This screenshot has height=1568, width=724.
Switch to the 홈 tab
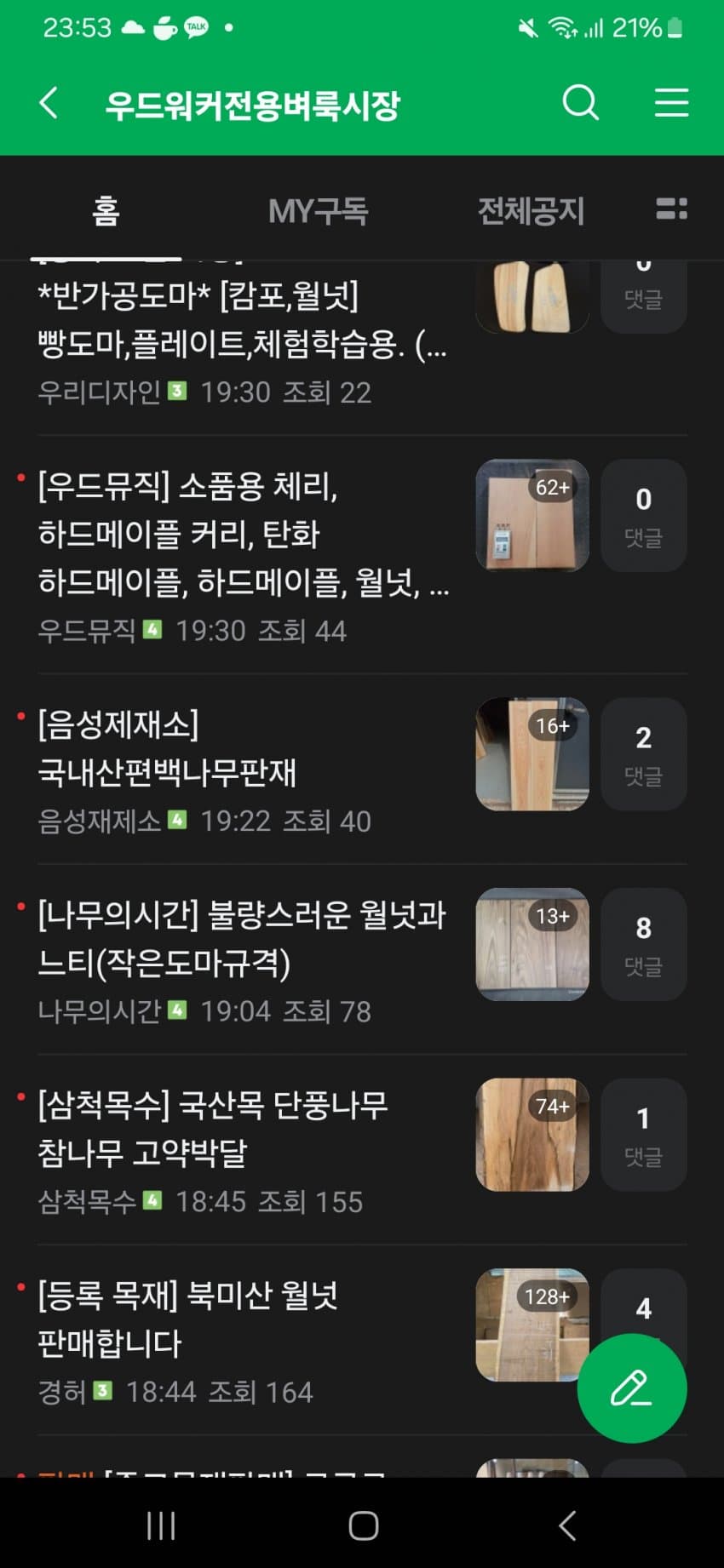pyautogui.click(x=106, y=210)
